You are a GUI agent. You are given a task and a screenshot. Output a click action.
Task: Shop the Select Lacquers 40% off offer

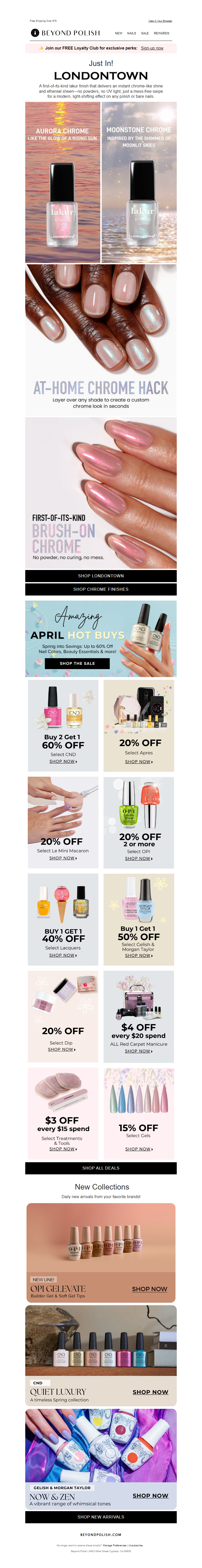63,955
